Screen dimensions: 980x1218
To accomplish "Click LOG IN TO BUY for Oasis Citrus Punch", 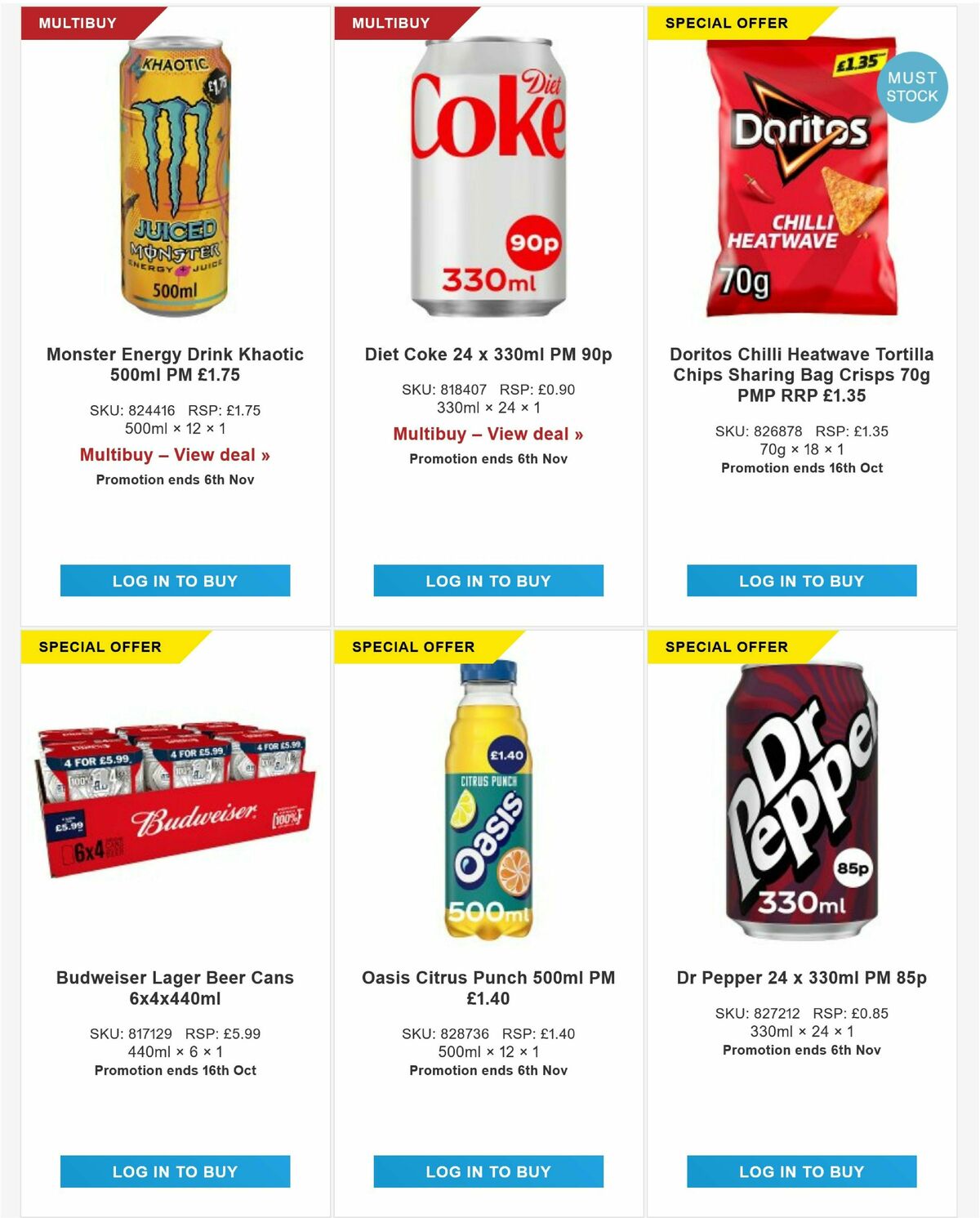I will click(x=489, y=1171).
